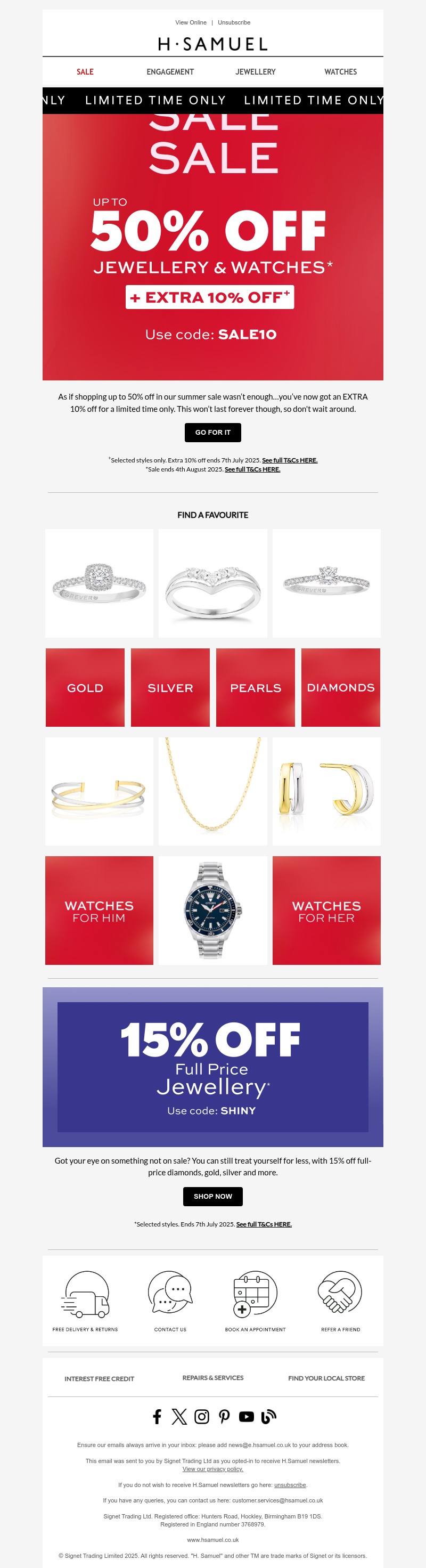Open WATCHES FOR HER tile
This screenshot has height=1568, width=426.
(326, 911)
